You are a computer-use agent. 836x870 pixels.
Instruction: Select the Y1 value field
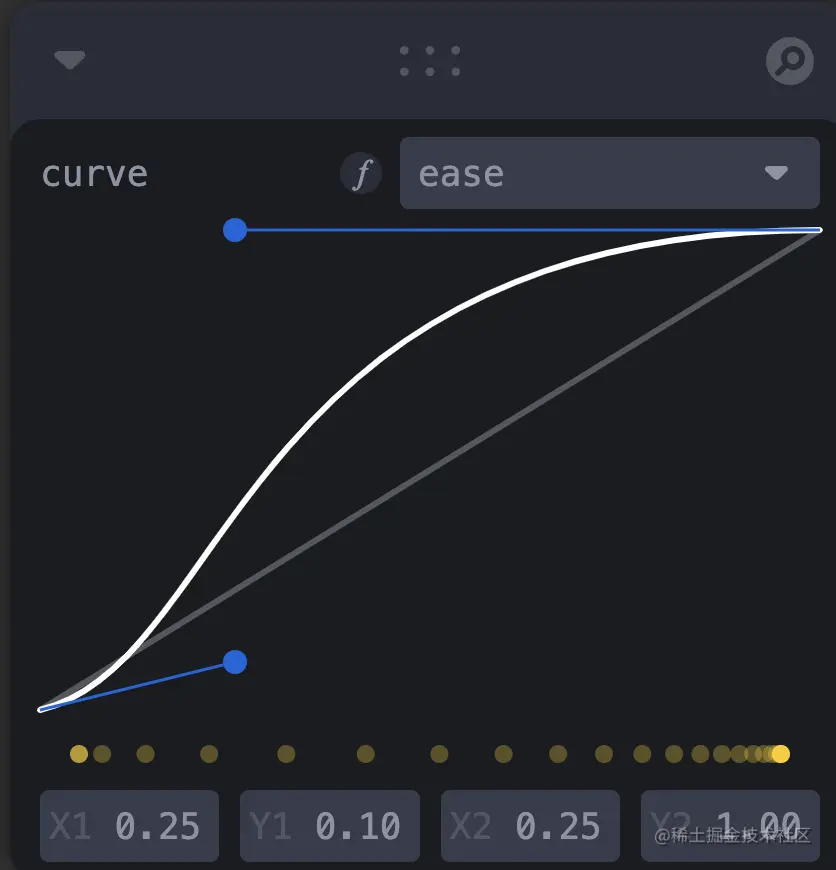(329, 826)
